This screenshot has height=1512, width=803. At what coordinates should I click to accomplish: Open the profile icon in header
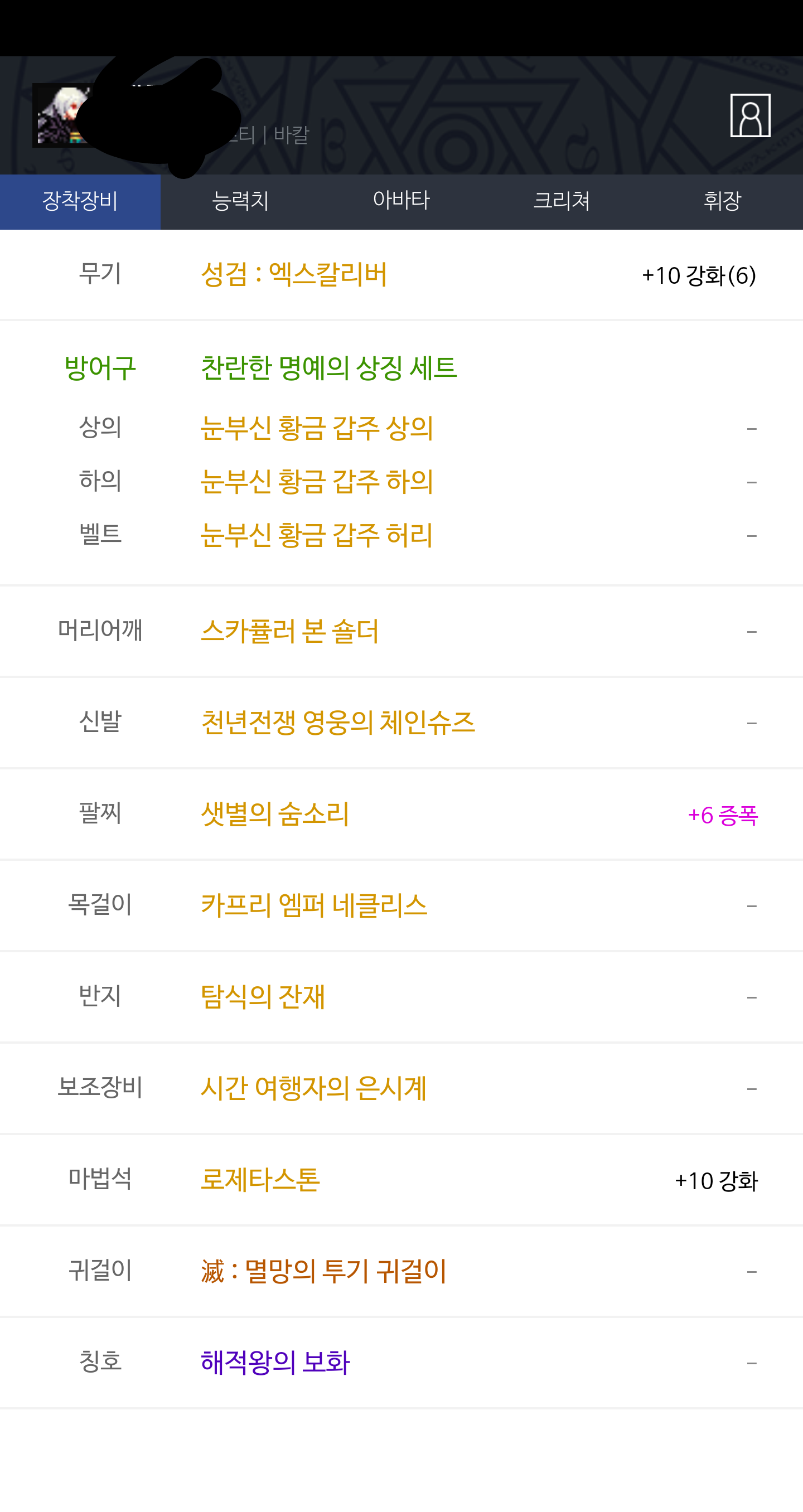[749, 115]
